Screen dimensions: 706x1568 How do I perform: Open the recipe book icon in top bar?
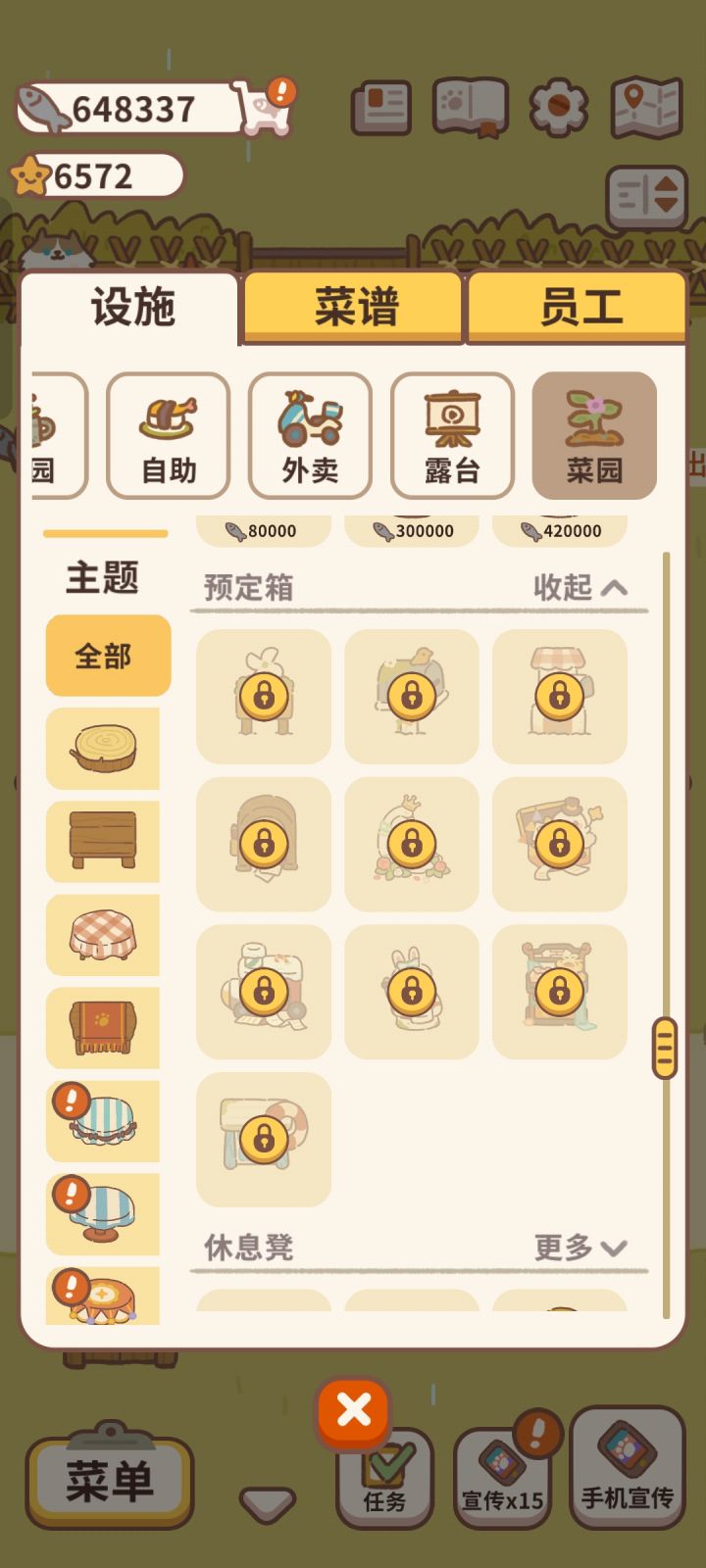tap(381, 106)
